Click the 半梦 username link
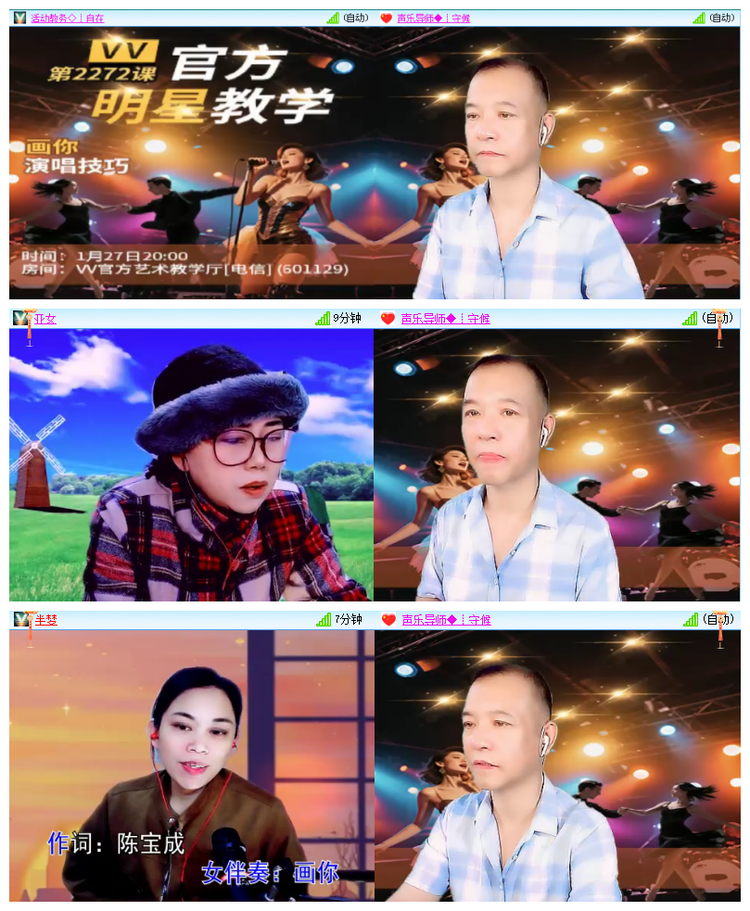This screenshot has width=750, height=911. [44, 619]
